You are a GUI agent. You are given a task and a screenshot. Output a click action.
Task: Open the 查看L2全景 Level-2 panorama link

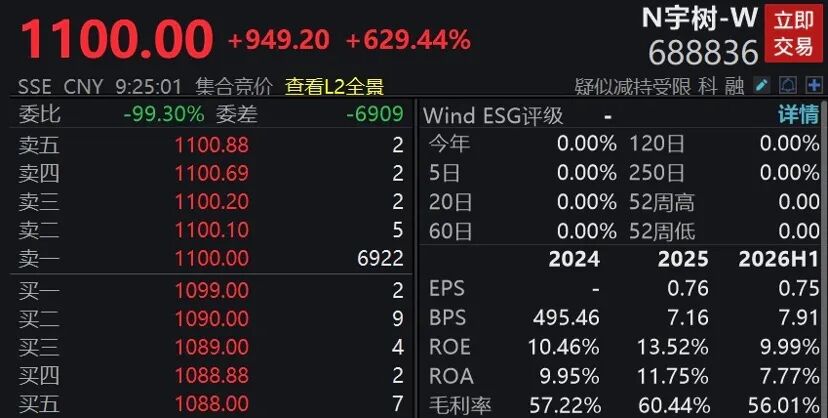tap(334, 87)
